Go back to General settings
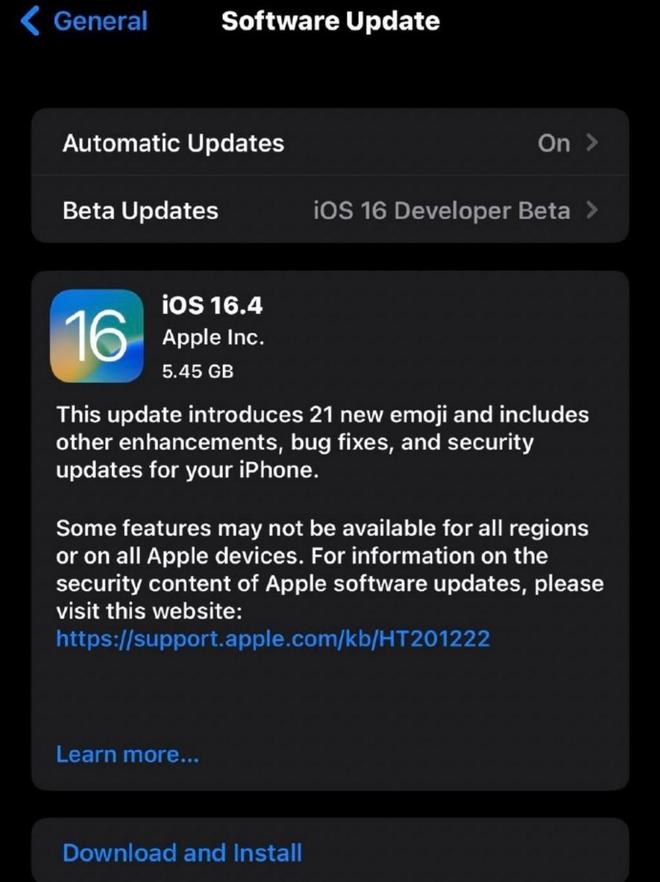 tap(85, 21)
